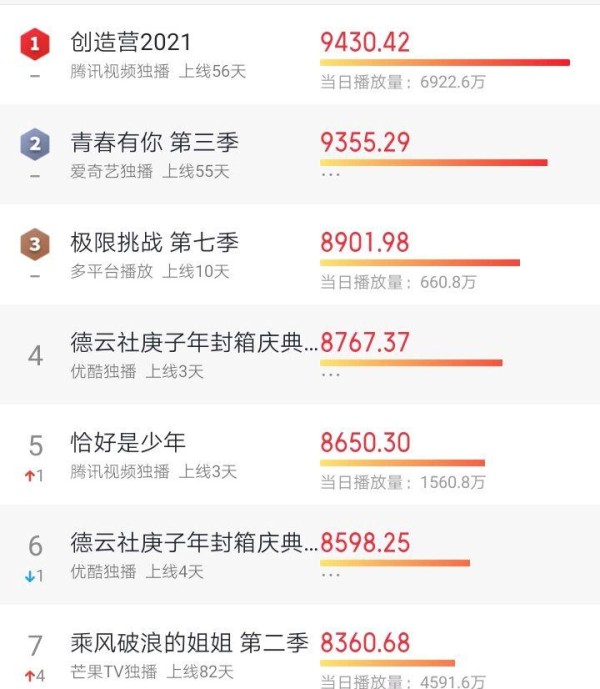Screen dimensions: 600x689
Task: View 乘风破浪的姐姐 第二季 details
Action: click(190, 643)
